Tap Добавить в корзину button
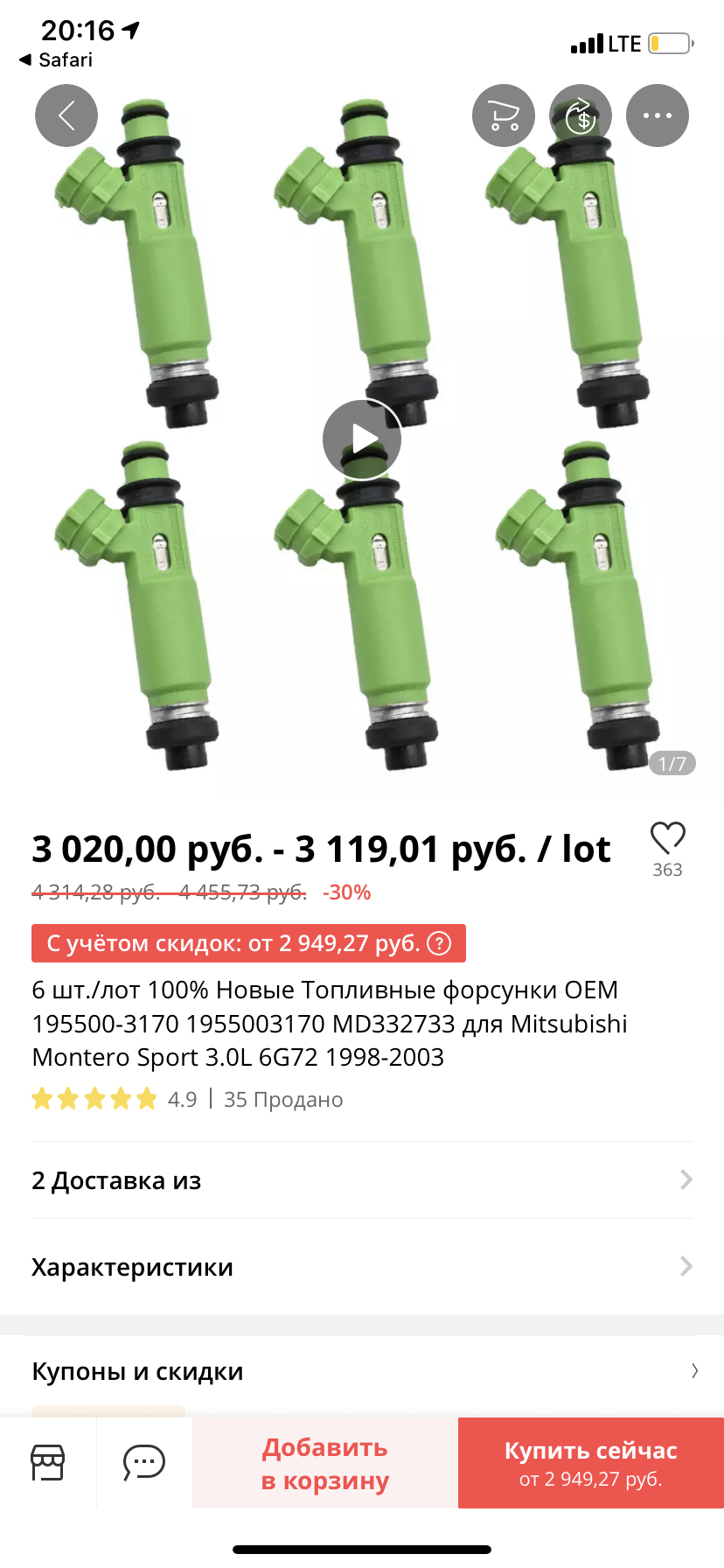The width and height of the screenshot is (724, 1568). point(325,1463)
